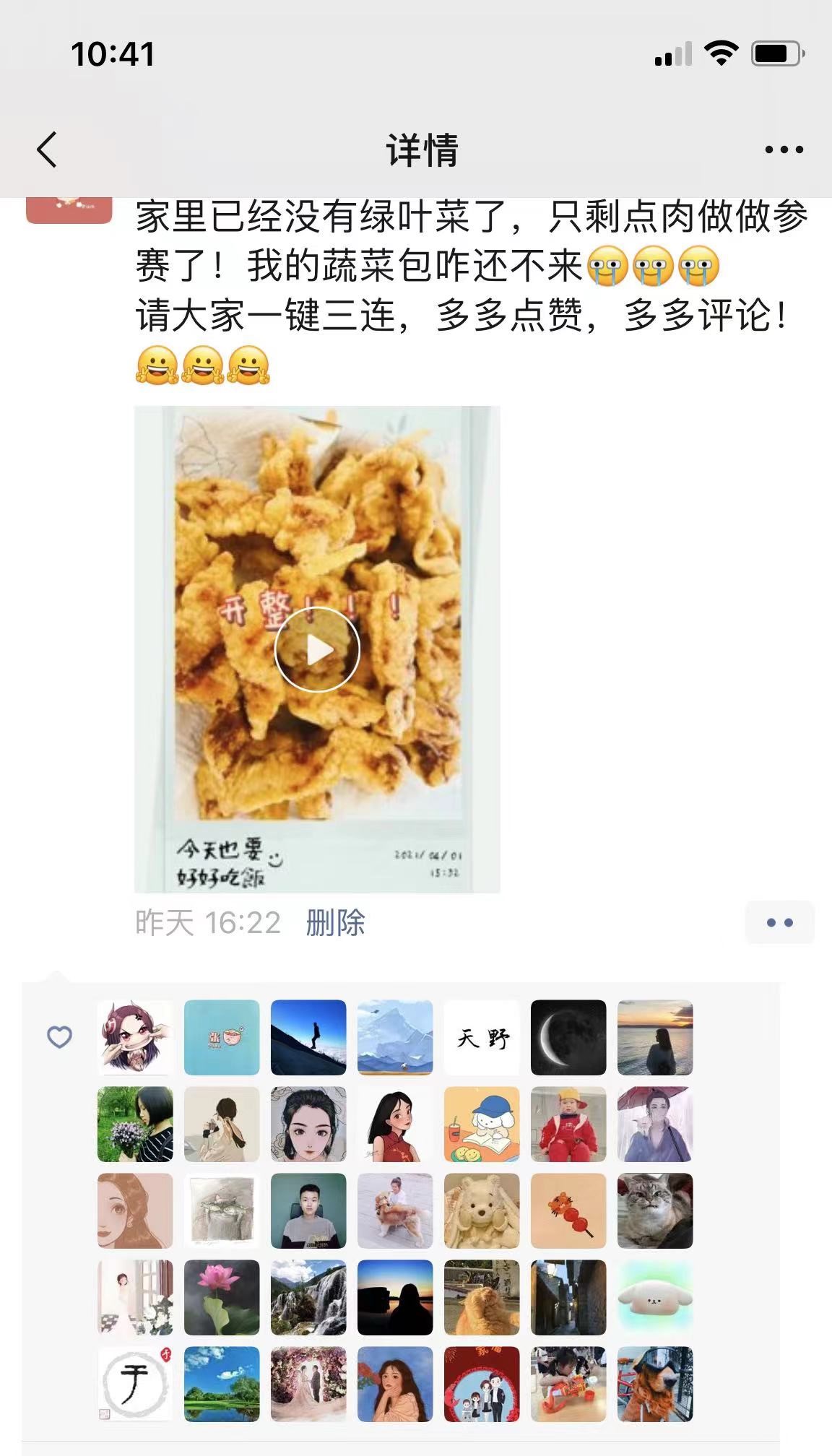The height and width of the screenshot is (1456, 832).
Task: Open the baby in red outfit avatar
Action: click(x=568, y=1124)
